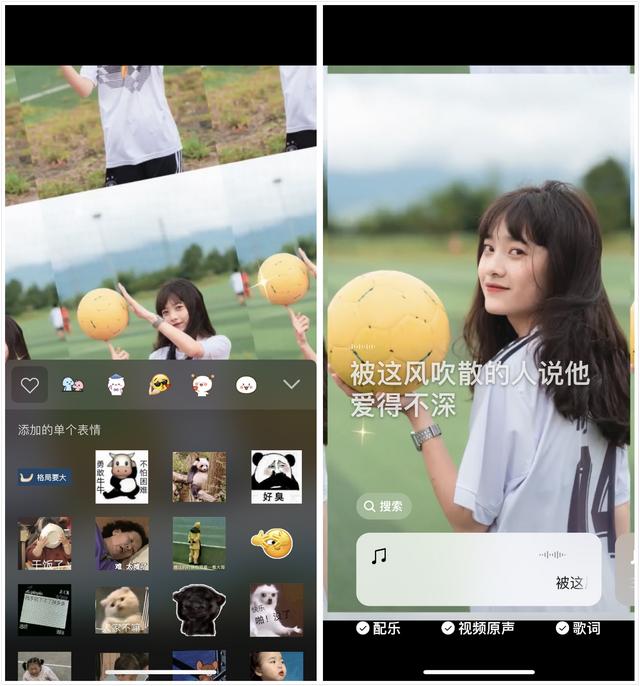The image size is (640, 686).
Task: Select the sunglasses emoji sticker pack tab
Action: click(159, 384)
